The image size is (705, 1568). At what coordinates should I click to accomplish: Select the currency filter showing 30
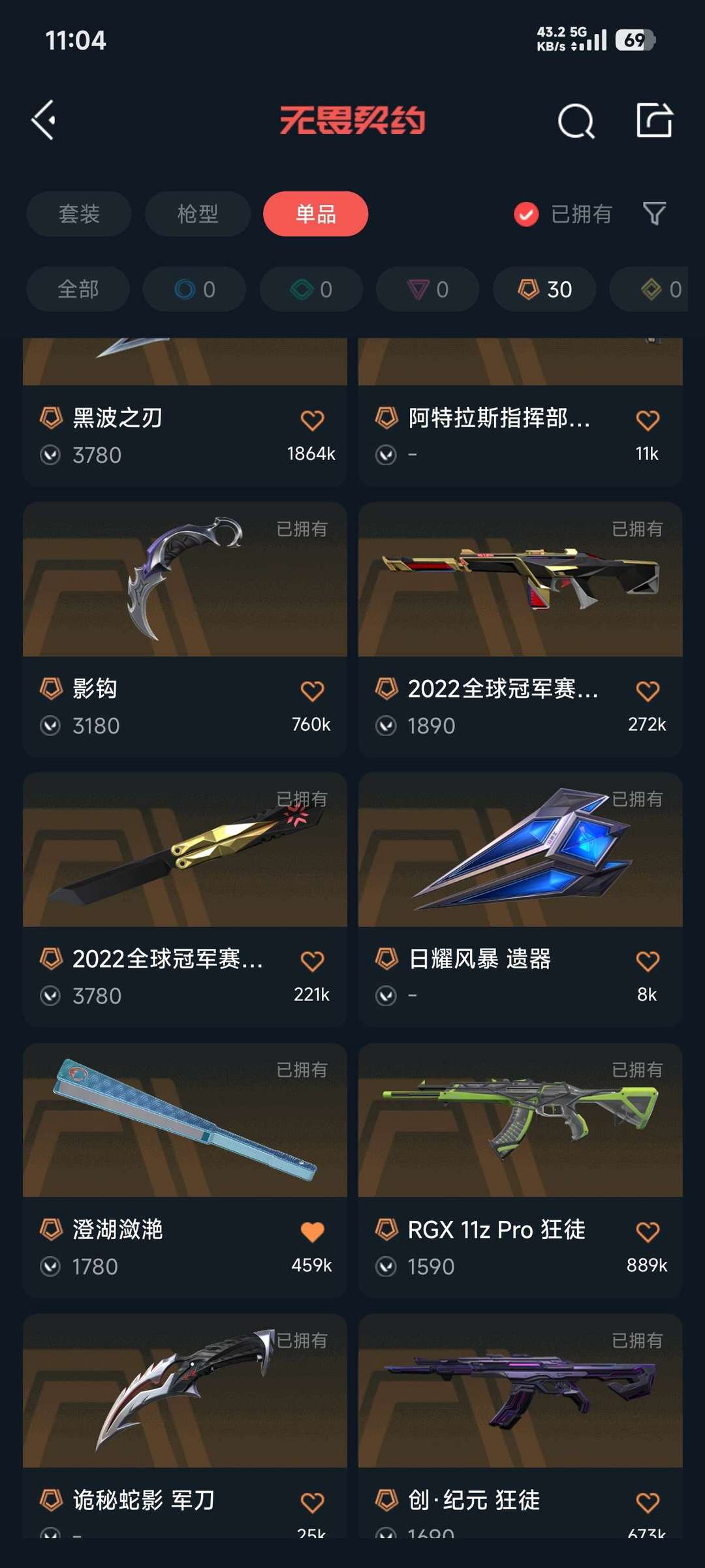(x=543, y=289)
